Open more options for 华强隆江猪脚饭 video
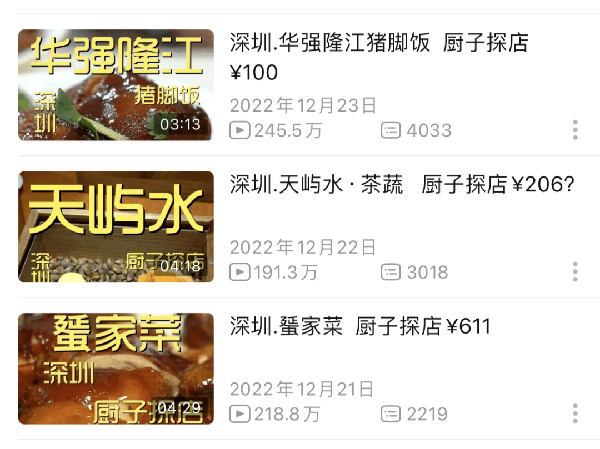The image size is (600, 449). 575,130
